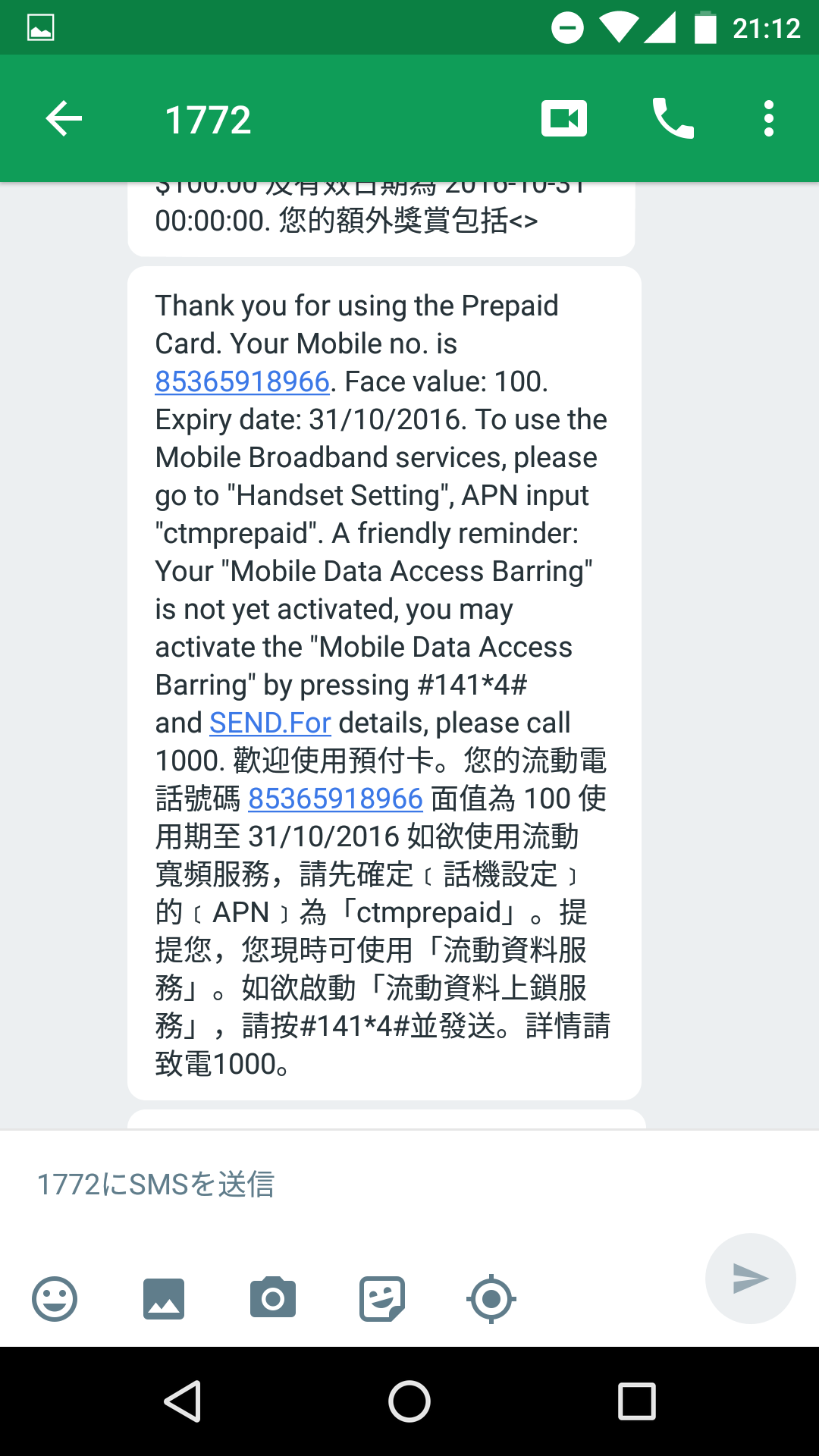Go back using the toolbar arrow
Screen dimensions: 819x1456
[x=64, y=119]
